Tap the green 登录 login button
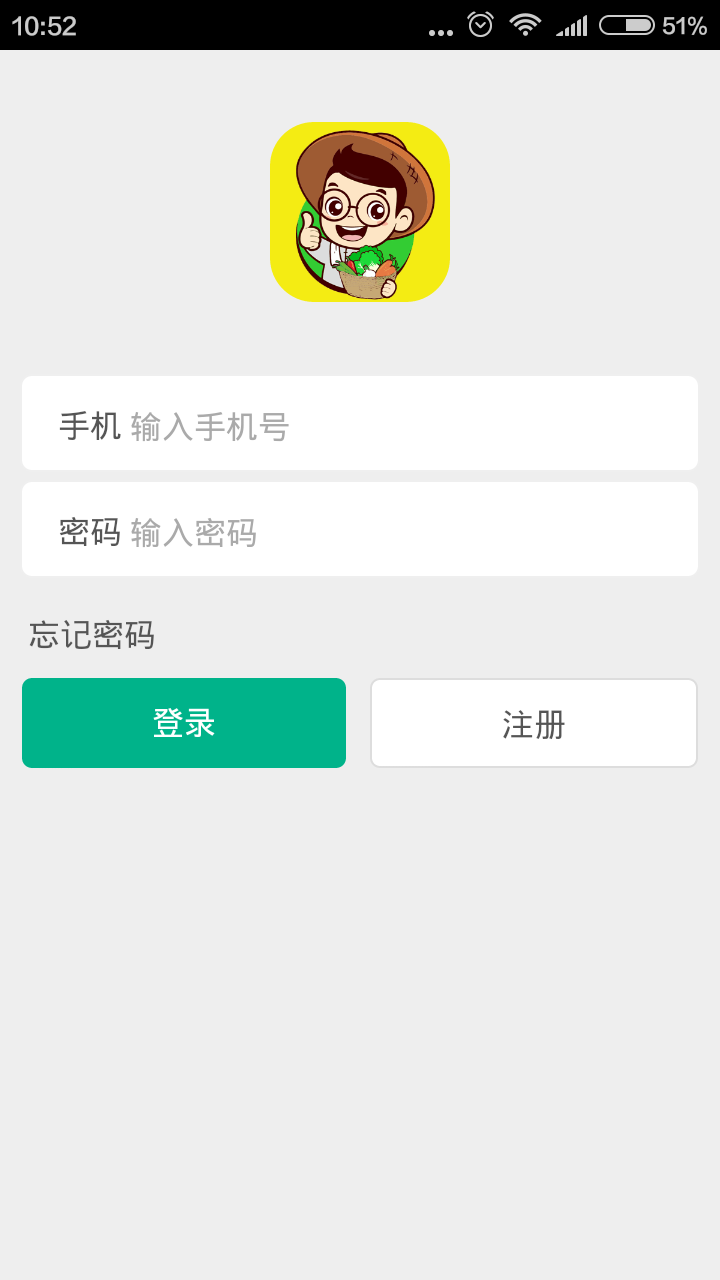Viewport: 720px width, 1280px height. click(184, 723)
